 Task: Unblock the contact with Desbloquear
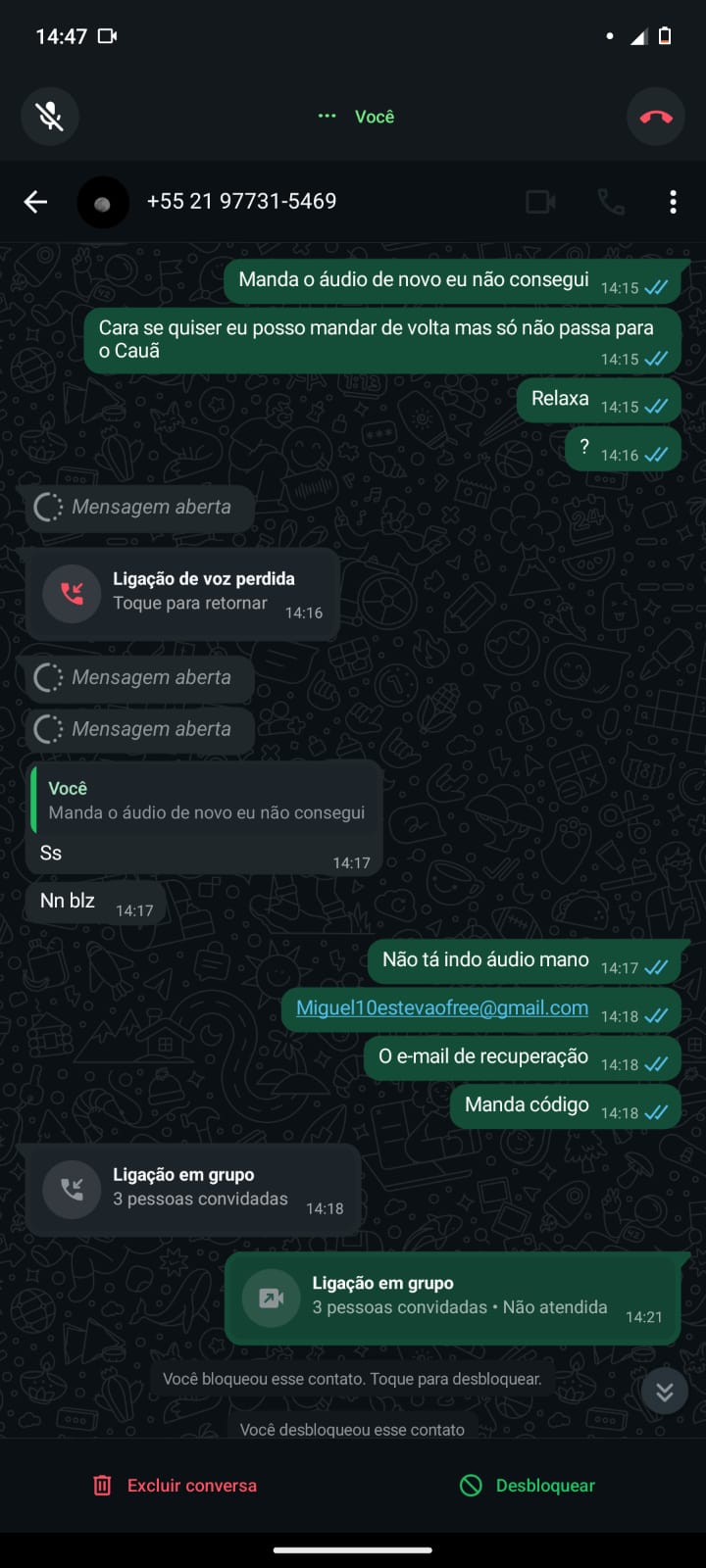click(529, 1486)
